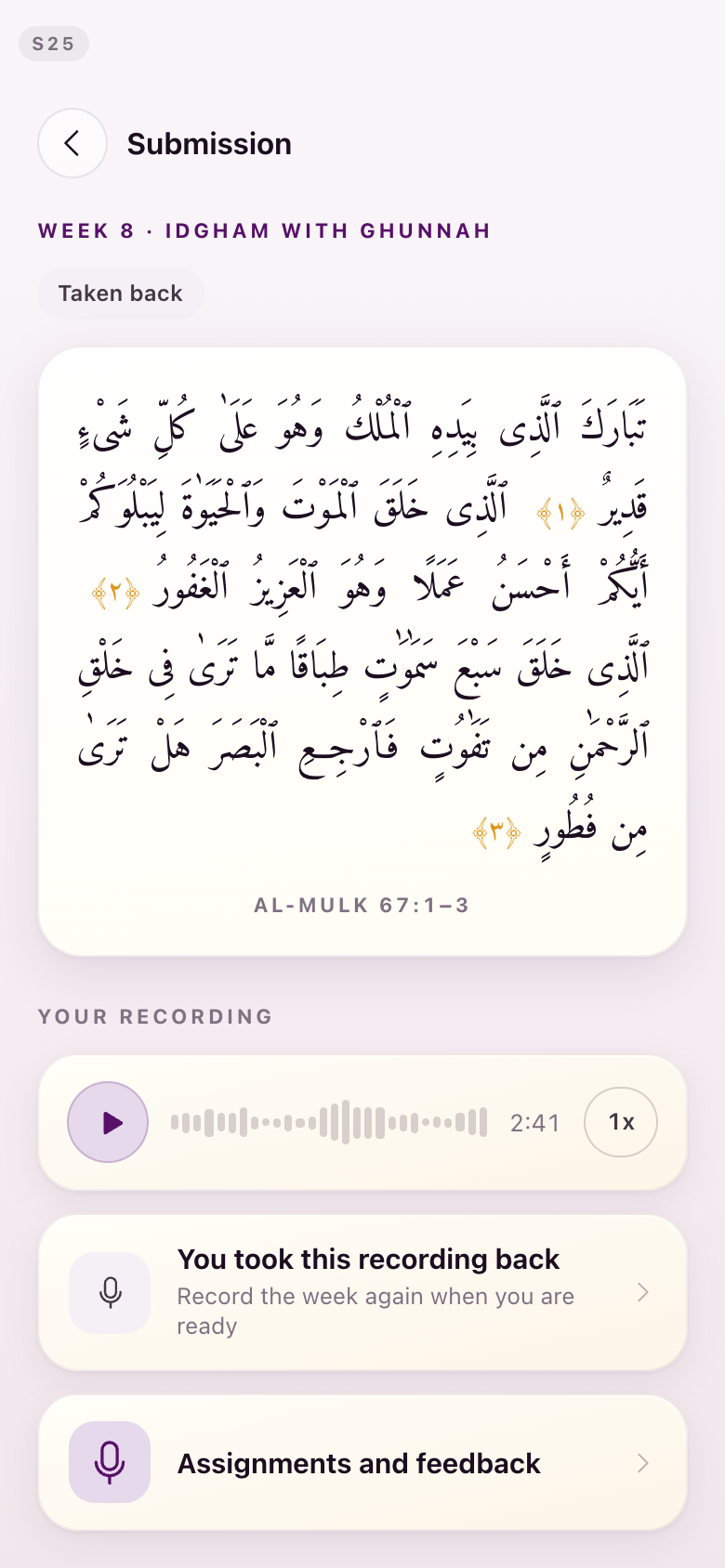Seek within the recording waveform
The width and height of the screenshot is (725, 1568).
coord(329,1122)
